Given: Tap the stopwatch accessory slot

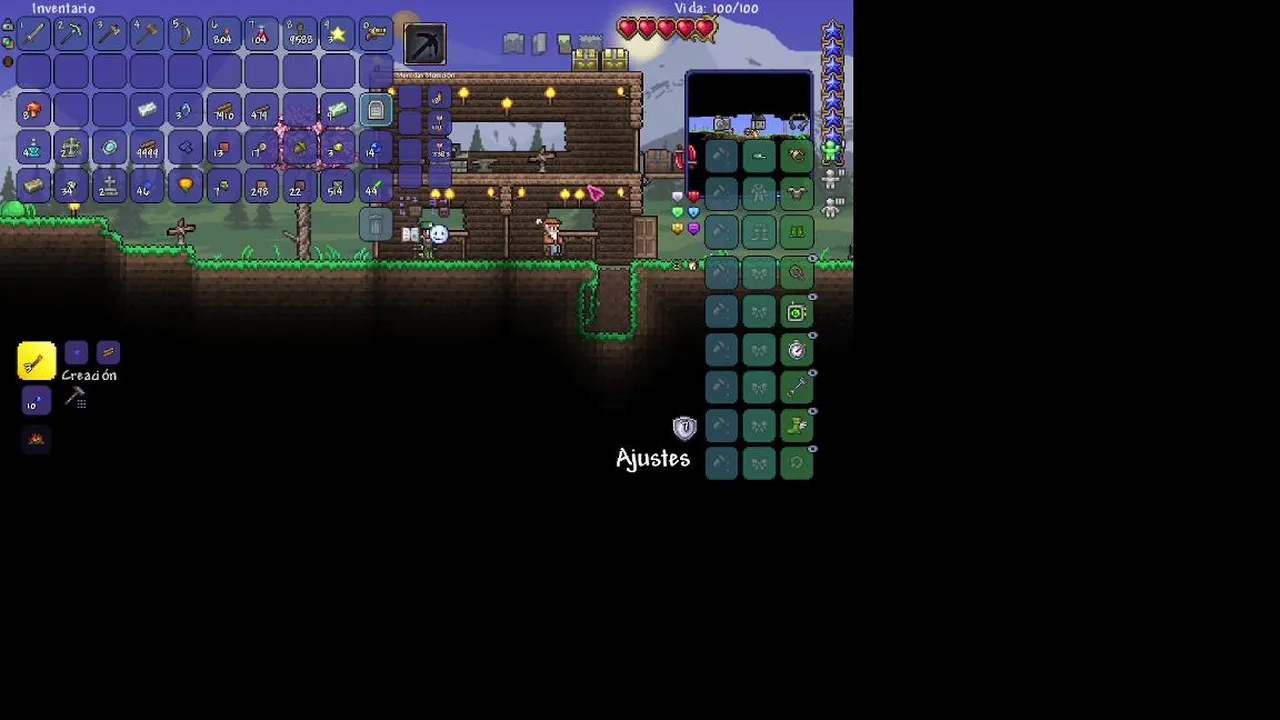Looking at the screenshot, I should coord(796,350).
